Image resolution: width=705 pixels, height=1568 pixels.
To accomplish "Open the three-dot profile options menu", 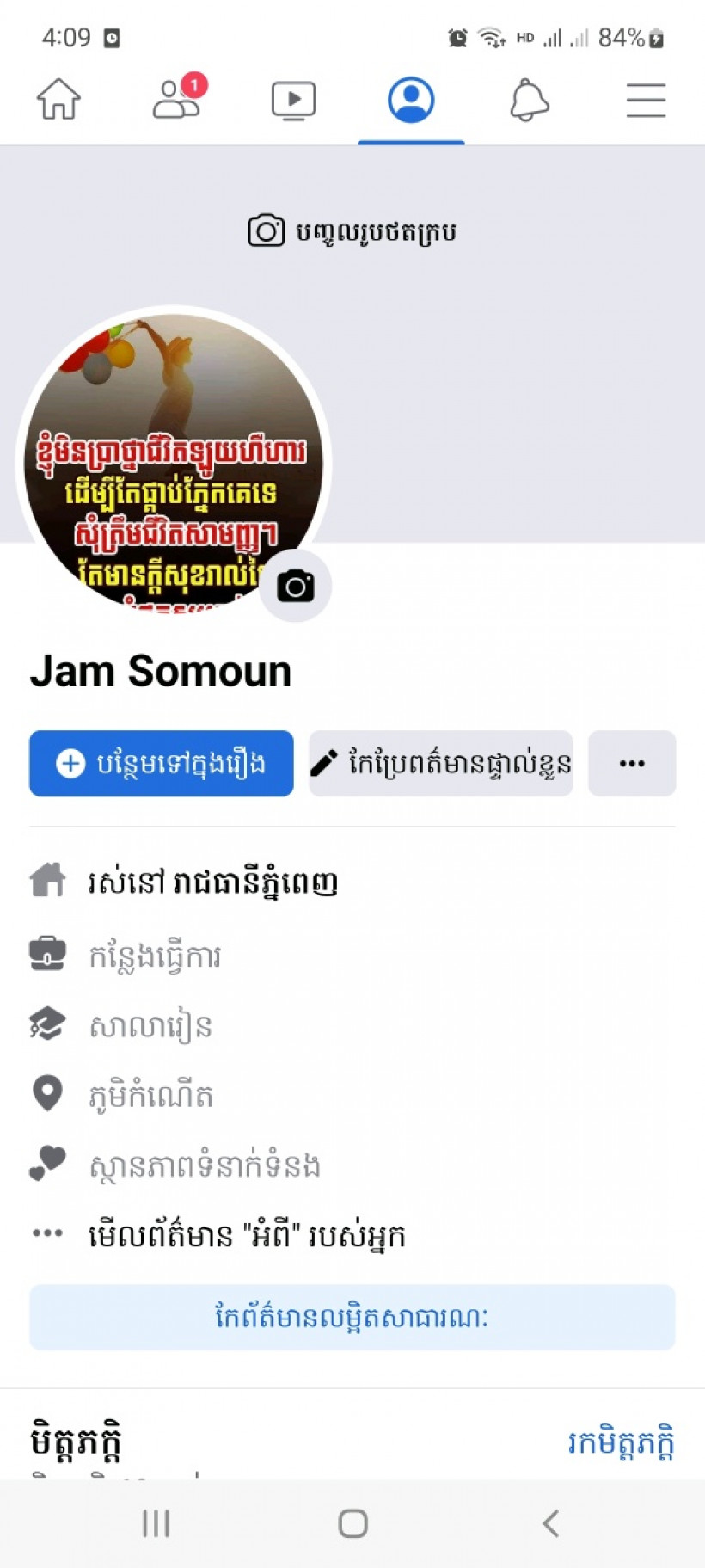I will coord(632,764).
